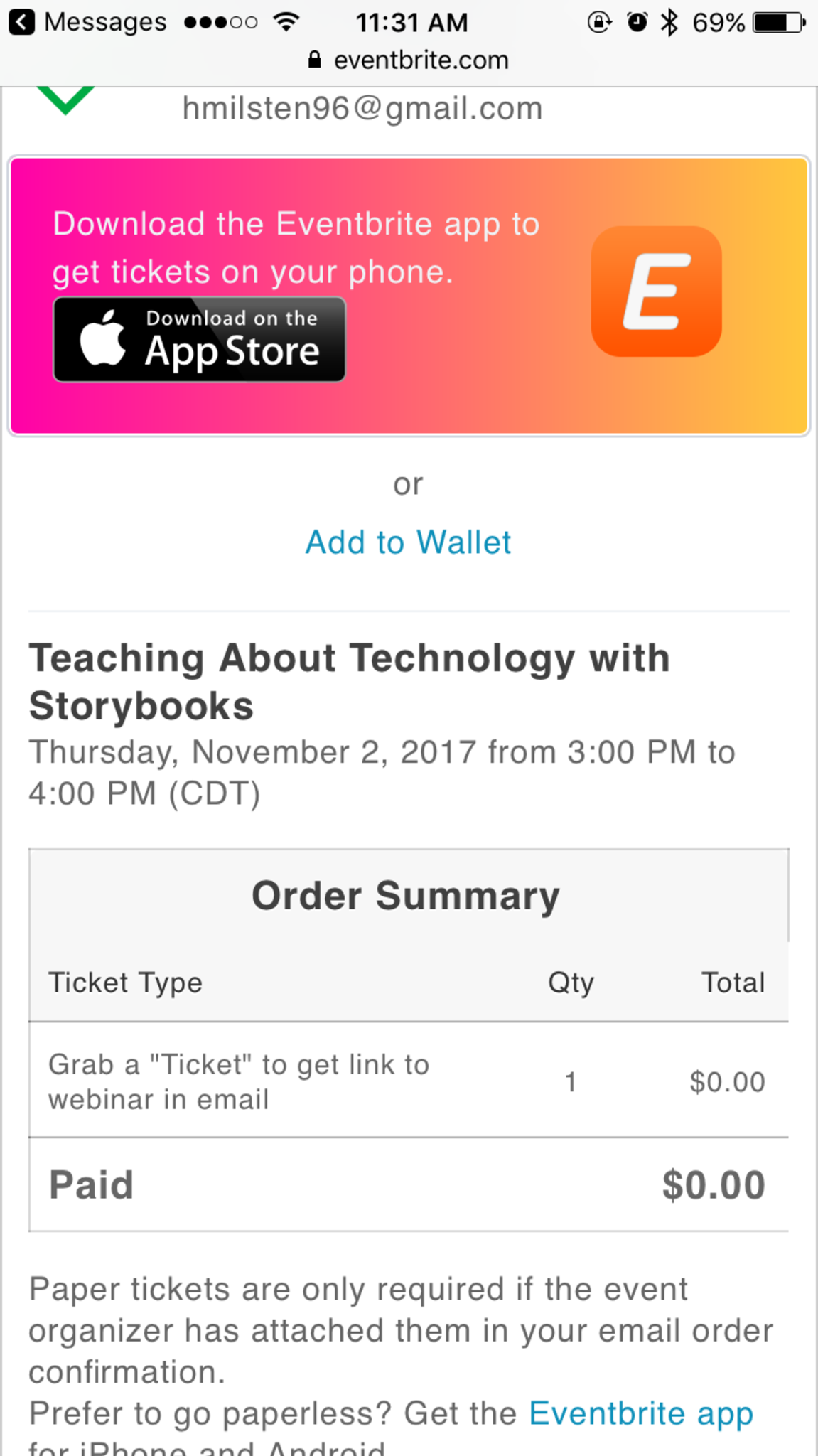Tap the eventbrite.com address bar
Image resolution: width=818 pixels, height=1456 pixels.
(409, 60)
